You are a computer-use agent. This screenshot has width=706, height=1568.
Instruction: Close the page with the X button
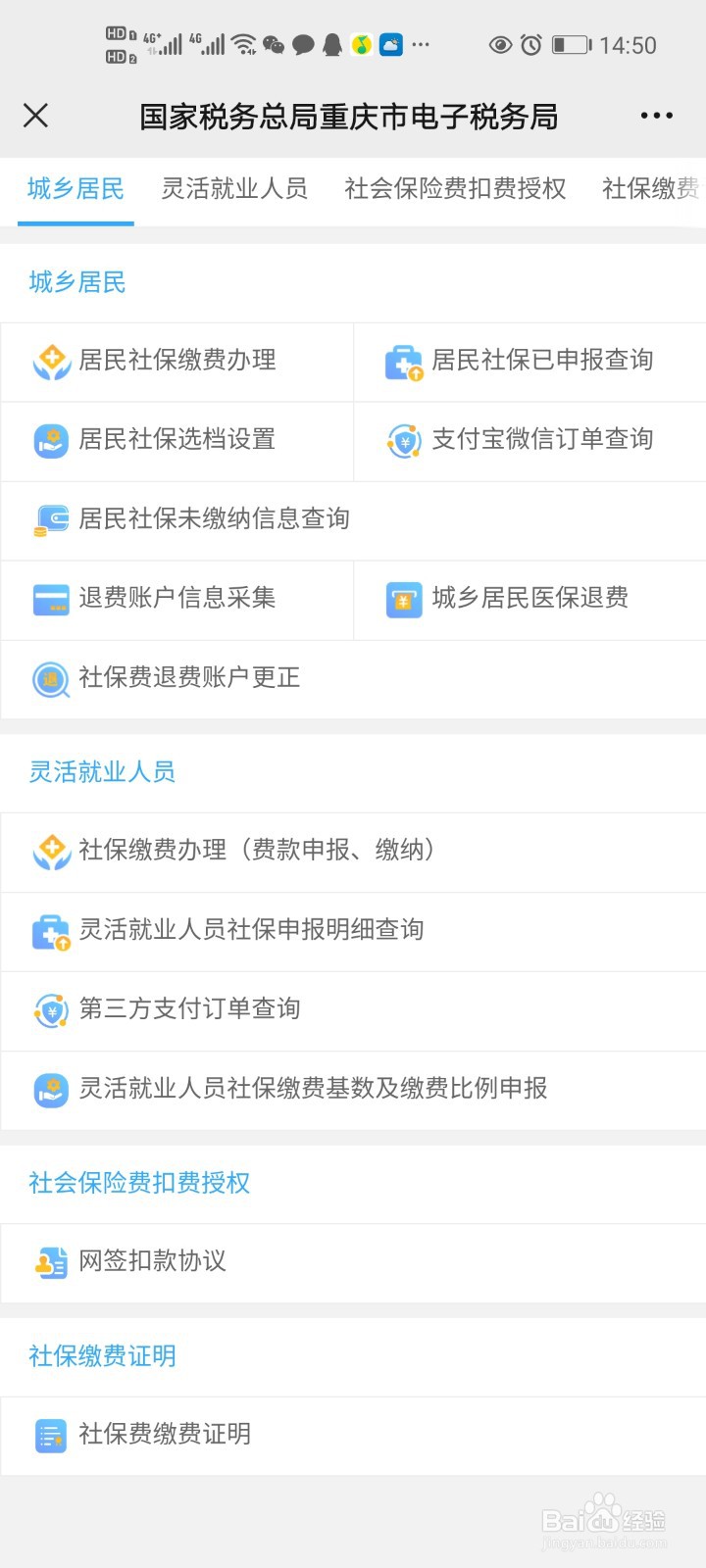[x=35, y=116]
